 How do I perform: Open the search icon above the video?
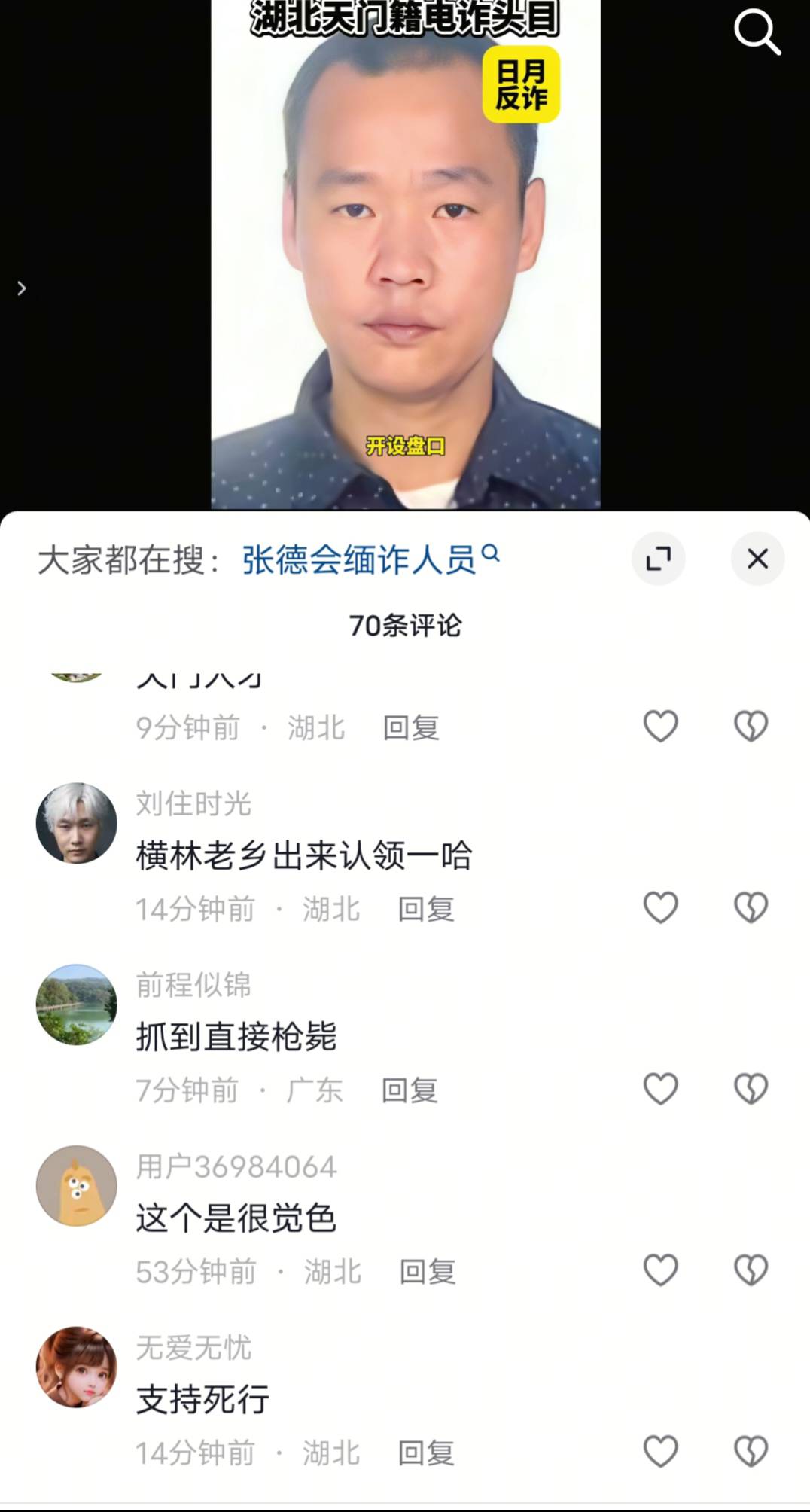tap(756, 32)
